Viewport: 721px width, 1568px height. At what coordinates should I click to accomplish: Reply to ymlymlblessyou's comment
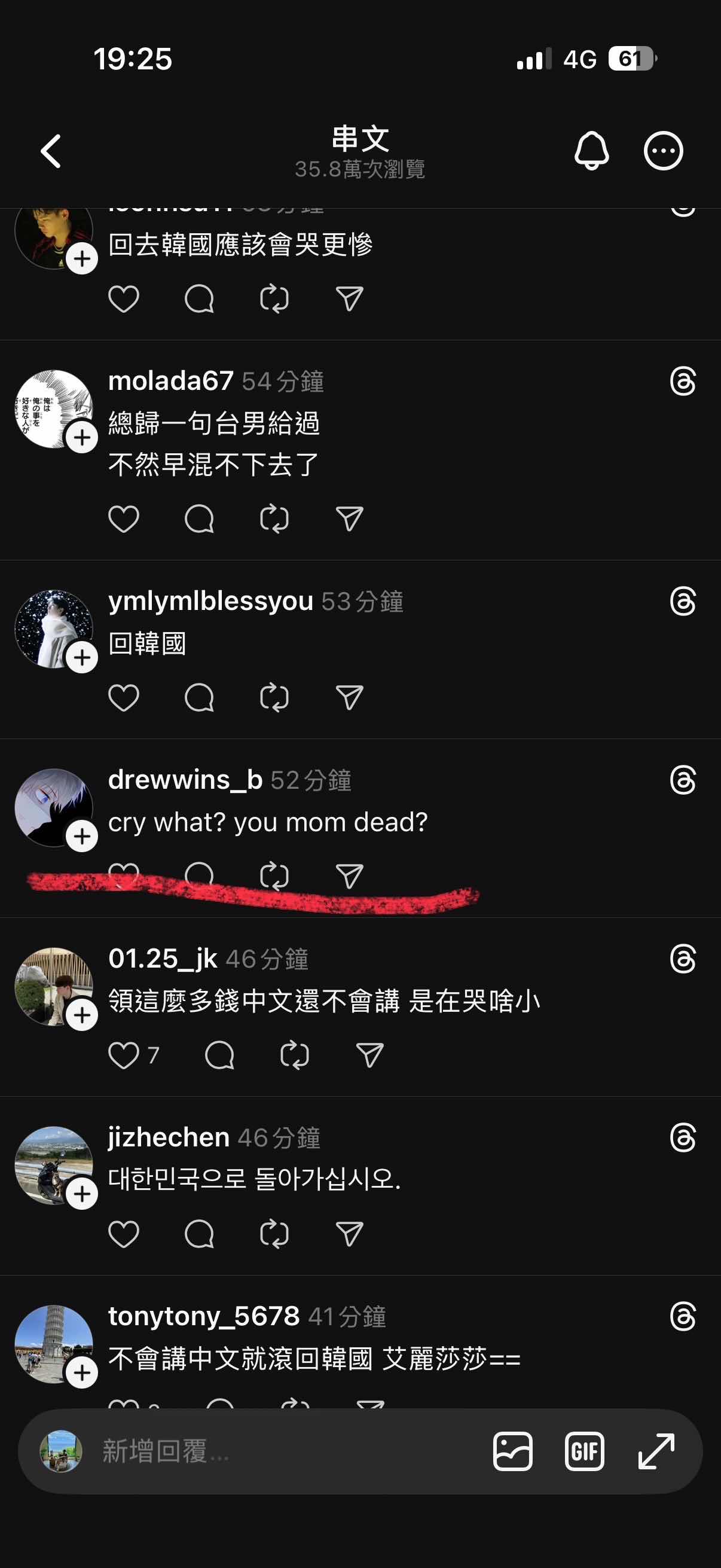point(199,697)
